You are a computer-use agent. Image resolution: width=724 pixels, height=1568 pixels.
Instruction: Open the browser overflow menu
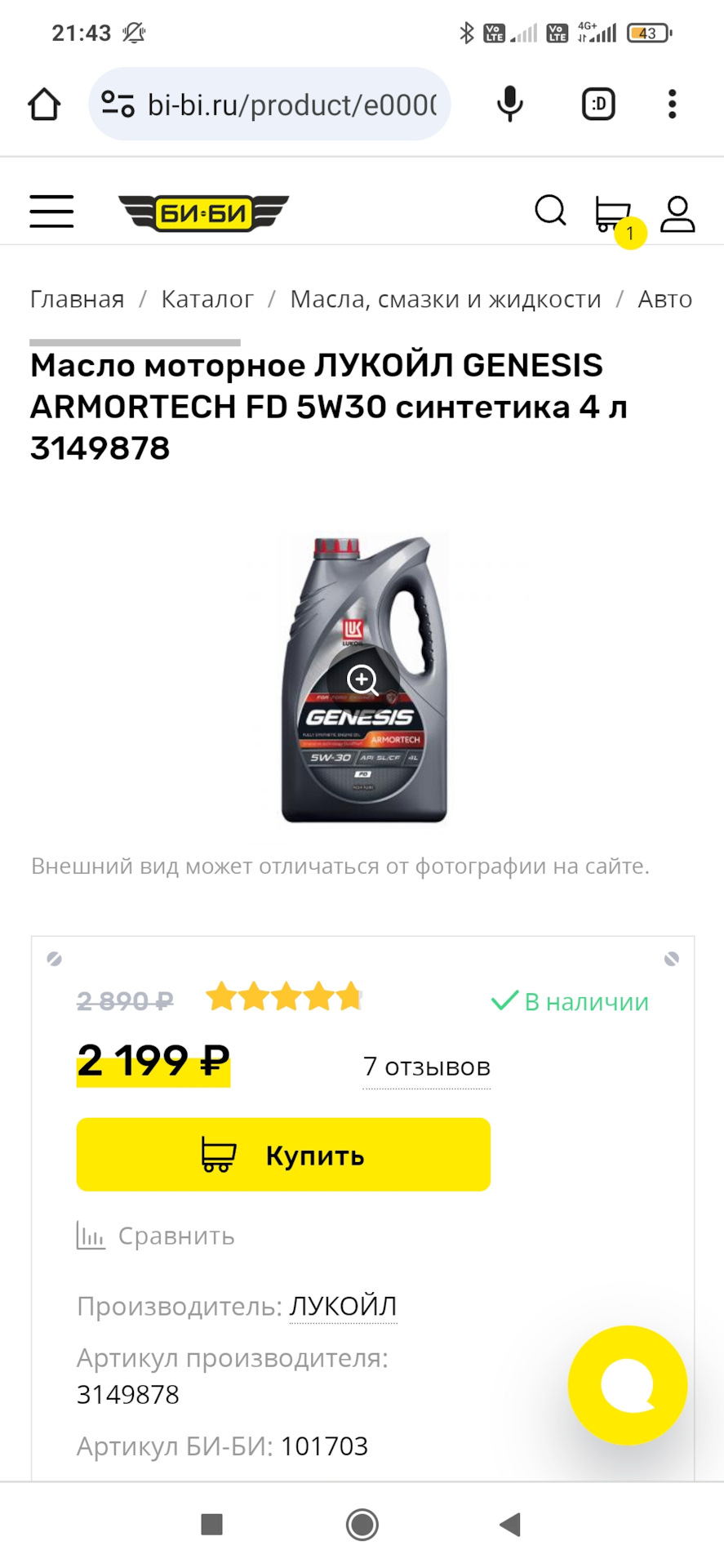pos(672,105)
